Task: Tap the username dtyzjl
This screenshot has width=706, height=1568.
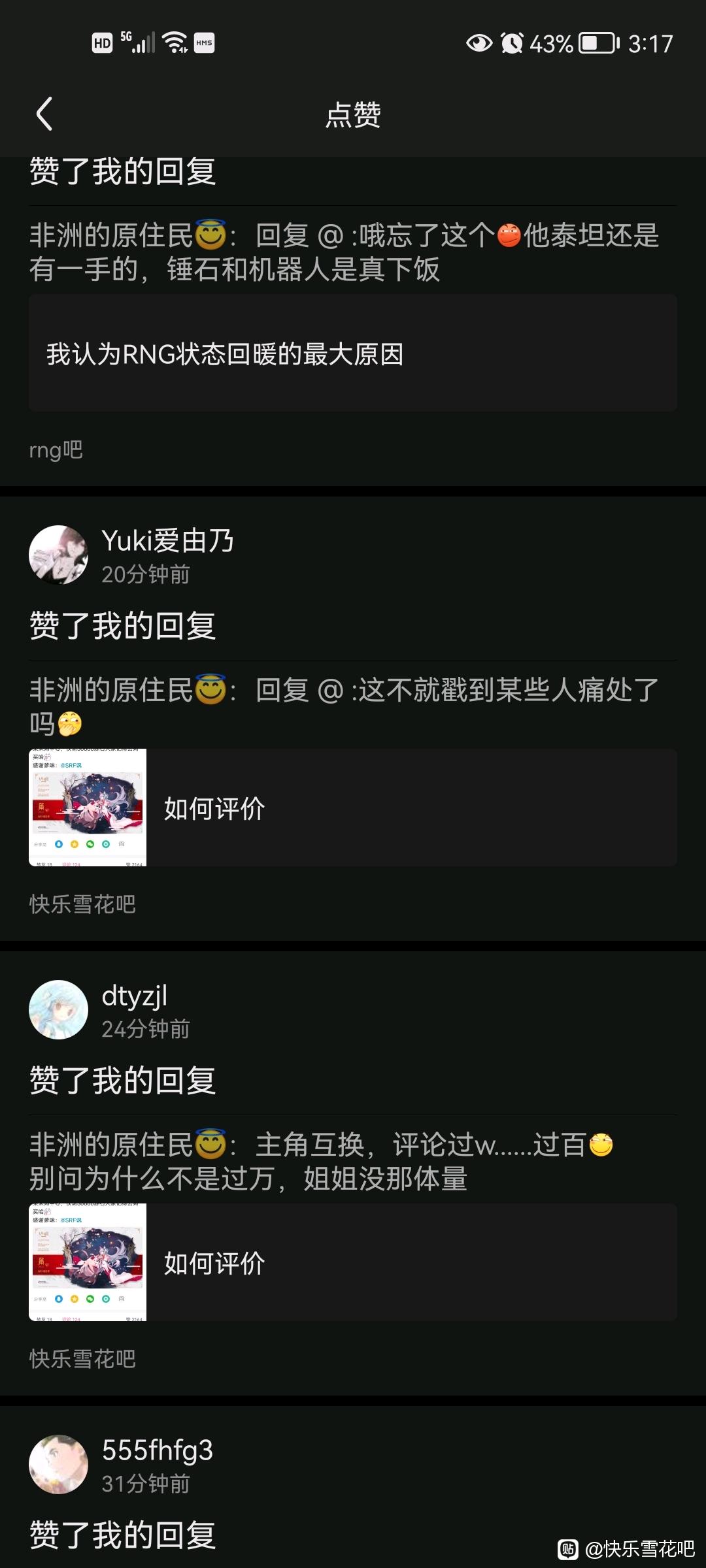Action: pyautogui.click(x=135, y=996)
